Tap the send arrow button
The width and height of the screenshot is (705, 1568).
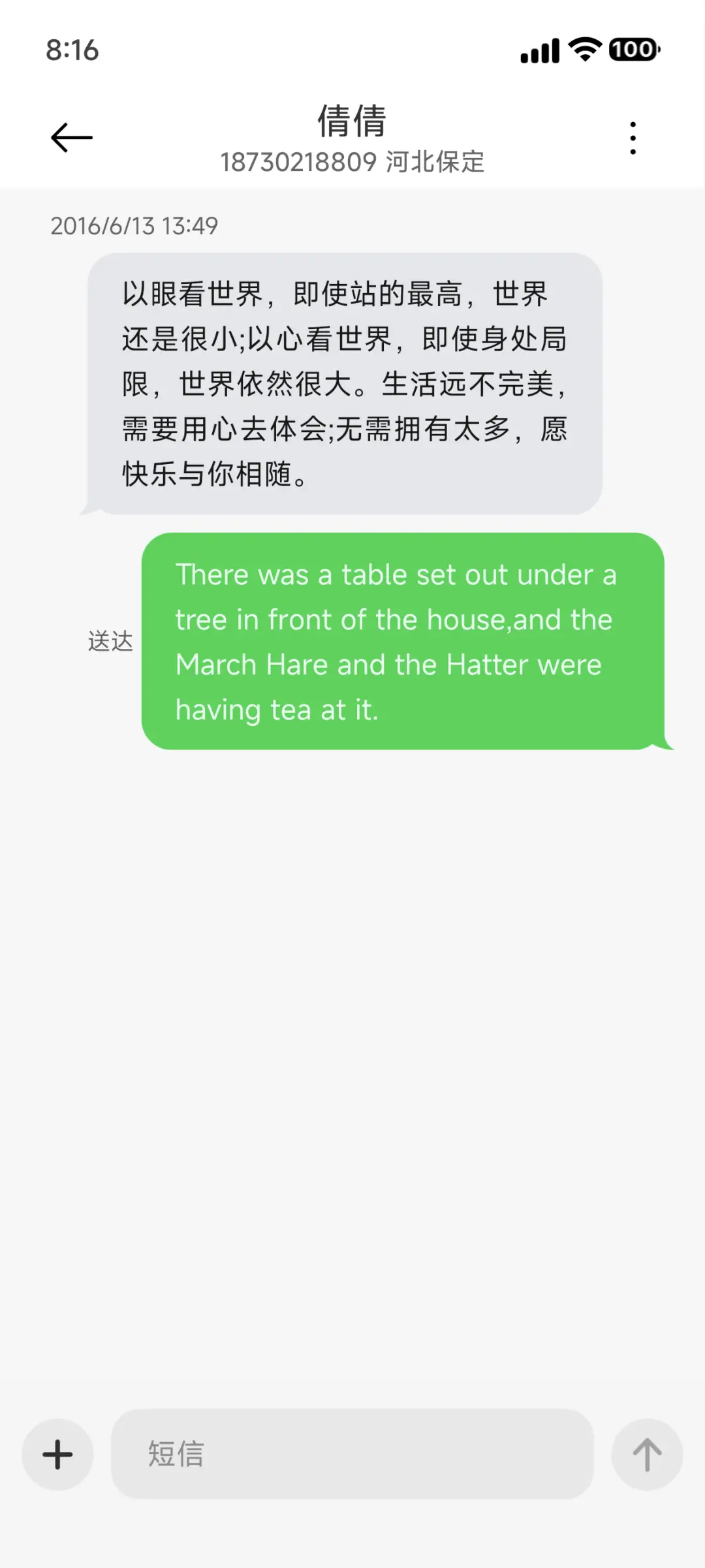pos(647,1454)
